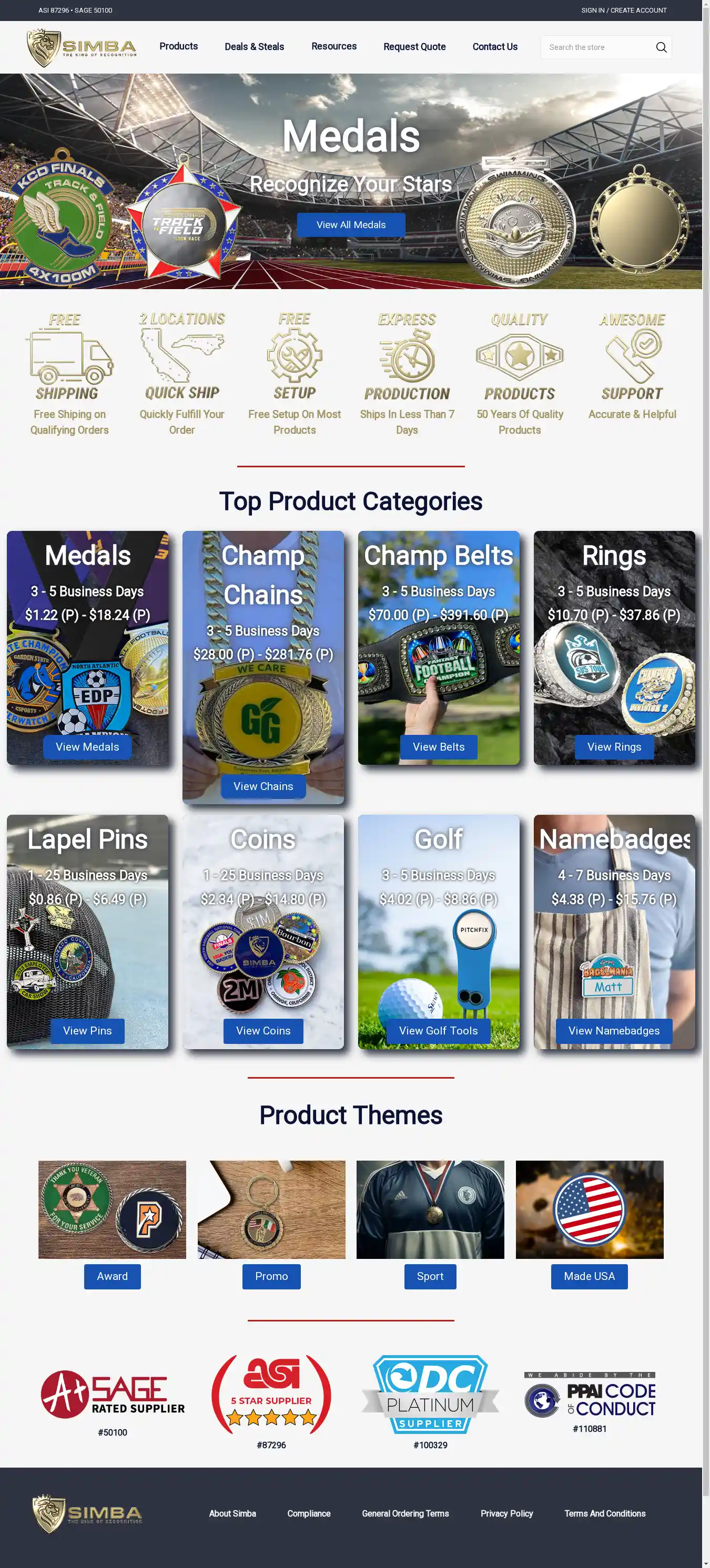
Task: Open View Golf Tools
Action: (x=439, y=1030)
